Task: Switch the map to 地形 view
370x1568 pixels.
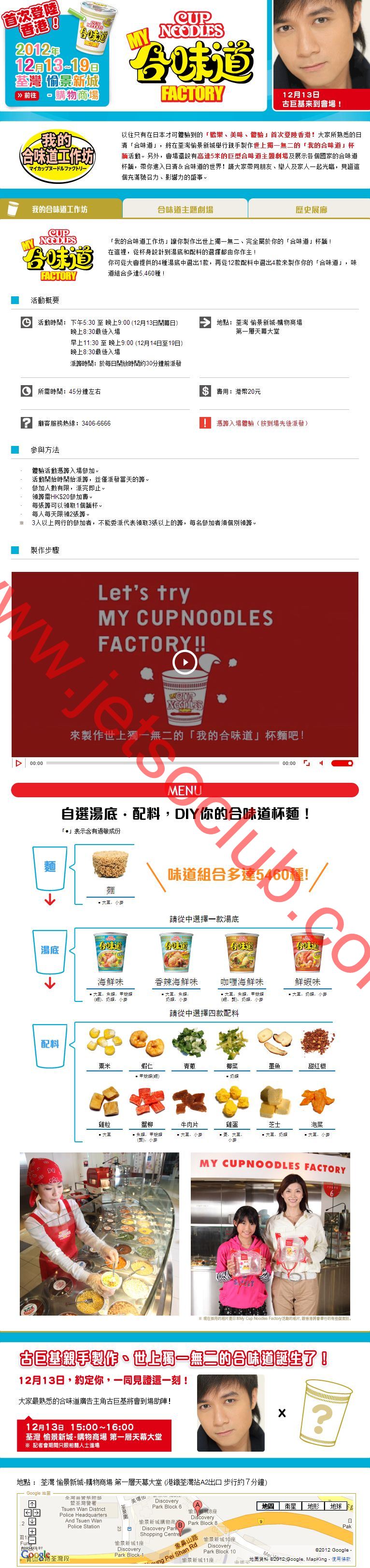Action: pyautogui.click(x=313, y=1506)
